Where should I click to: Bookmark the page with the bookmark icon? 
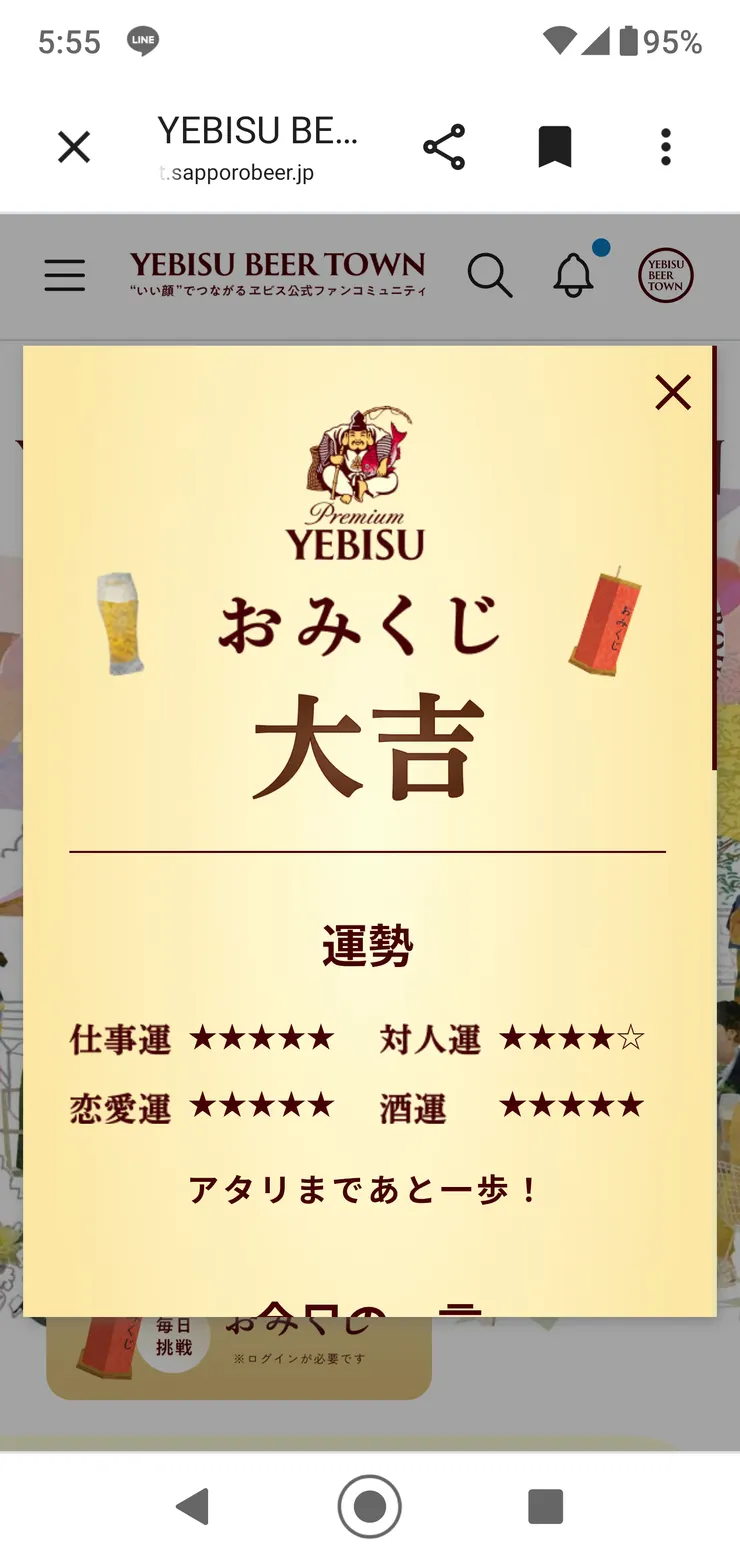coord(555,146)
